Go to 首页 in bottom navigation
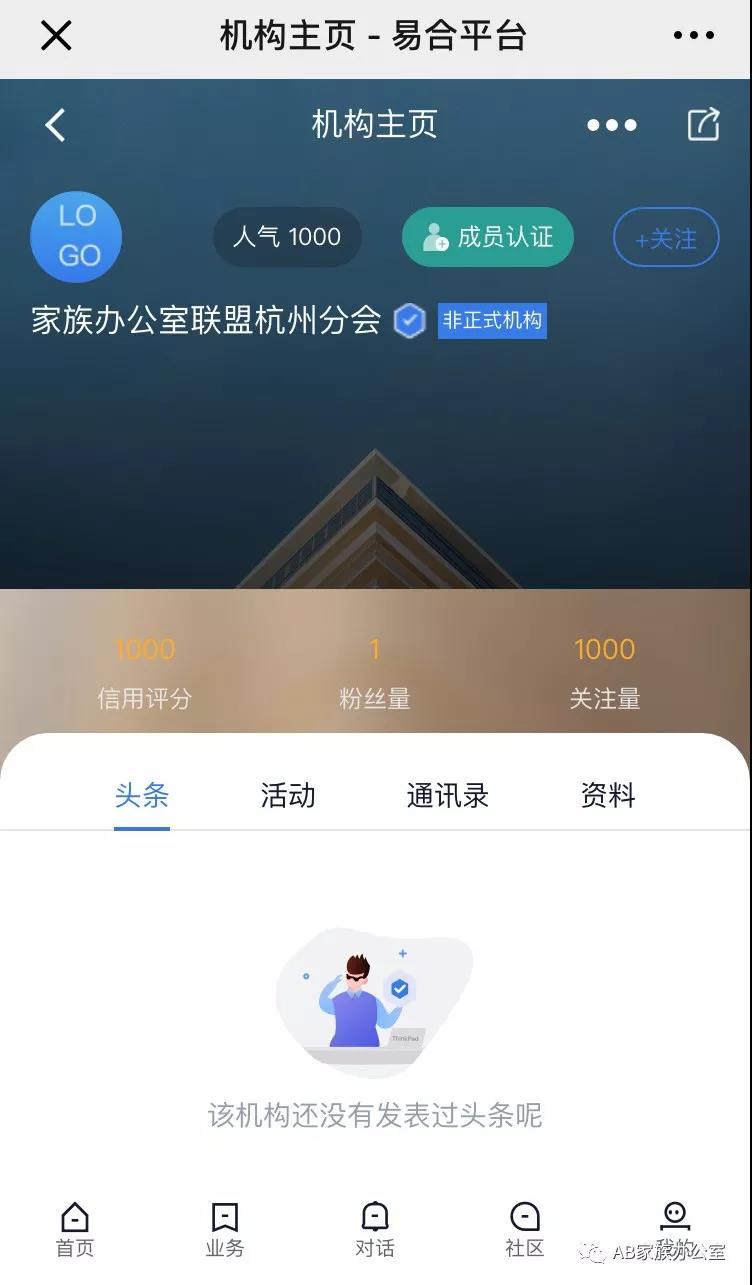This screenshot has height=1285, width=752. [75, 1230]
